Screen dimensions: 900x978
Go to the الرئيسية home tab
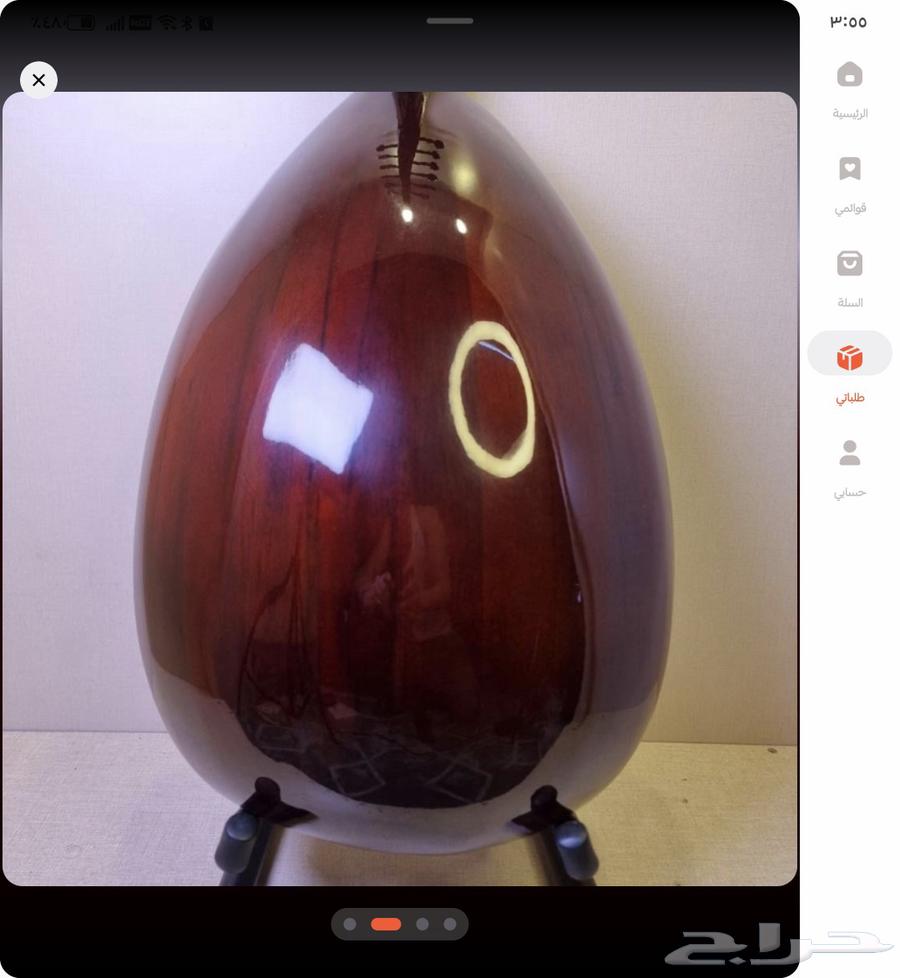click(x=849, y=89)
